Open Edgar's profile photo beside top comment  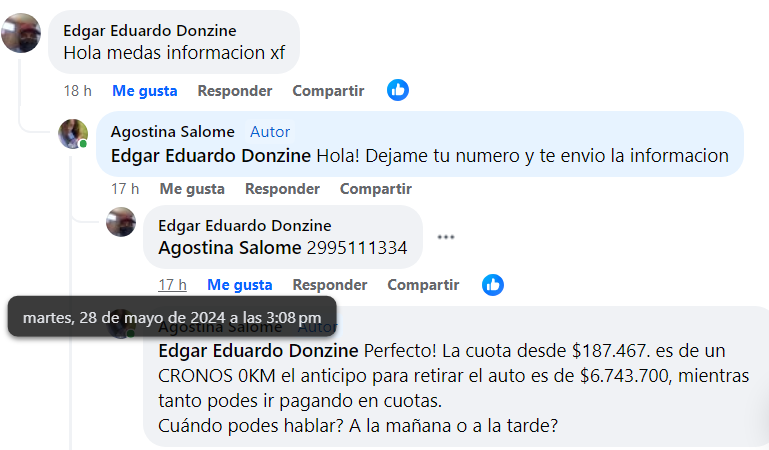pyautogui.click(x=21, y=33)
